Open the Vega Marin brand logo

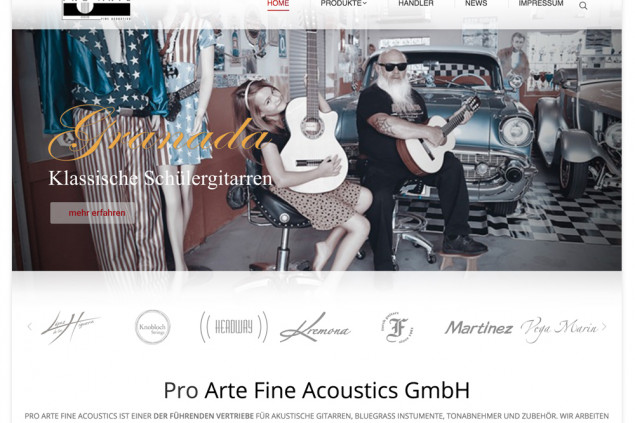558,329
